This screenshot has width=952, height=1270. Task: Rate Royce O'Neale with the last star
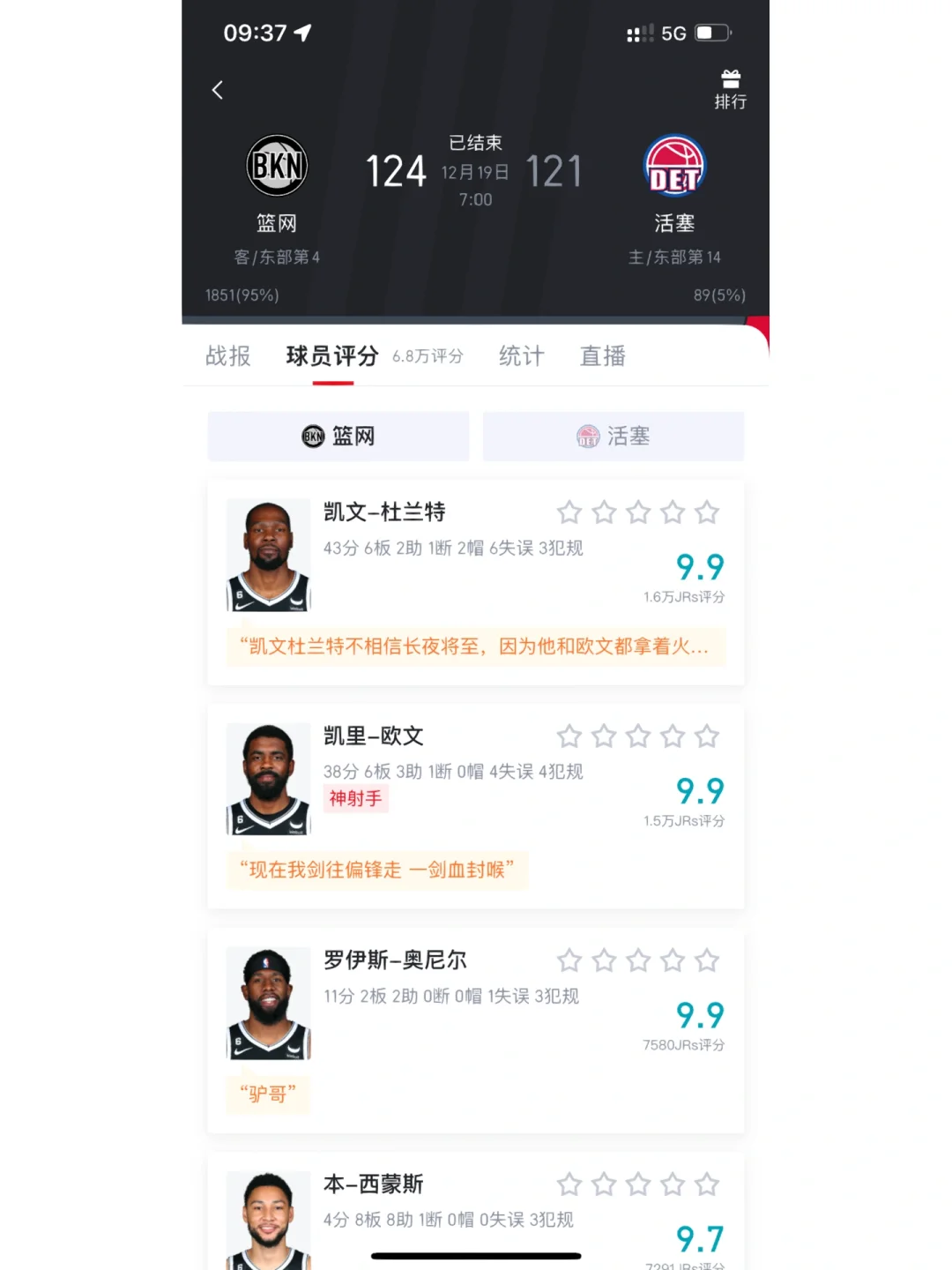point(707,960)
